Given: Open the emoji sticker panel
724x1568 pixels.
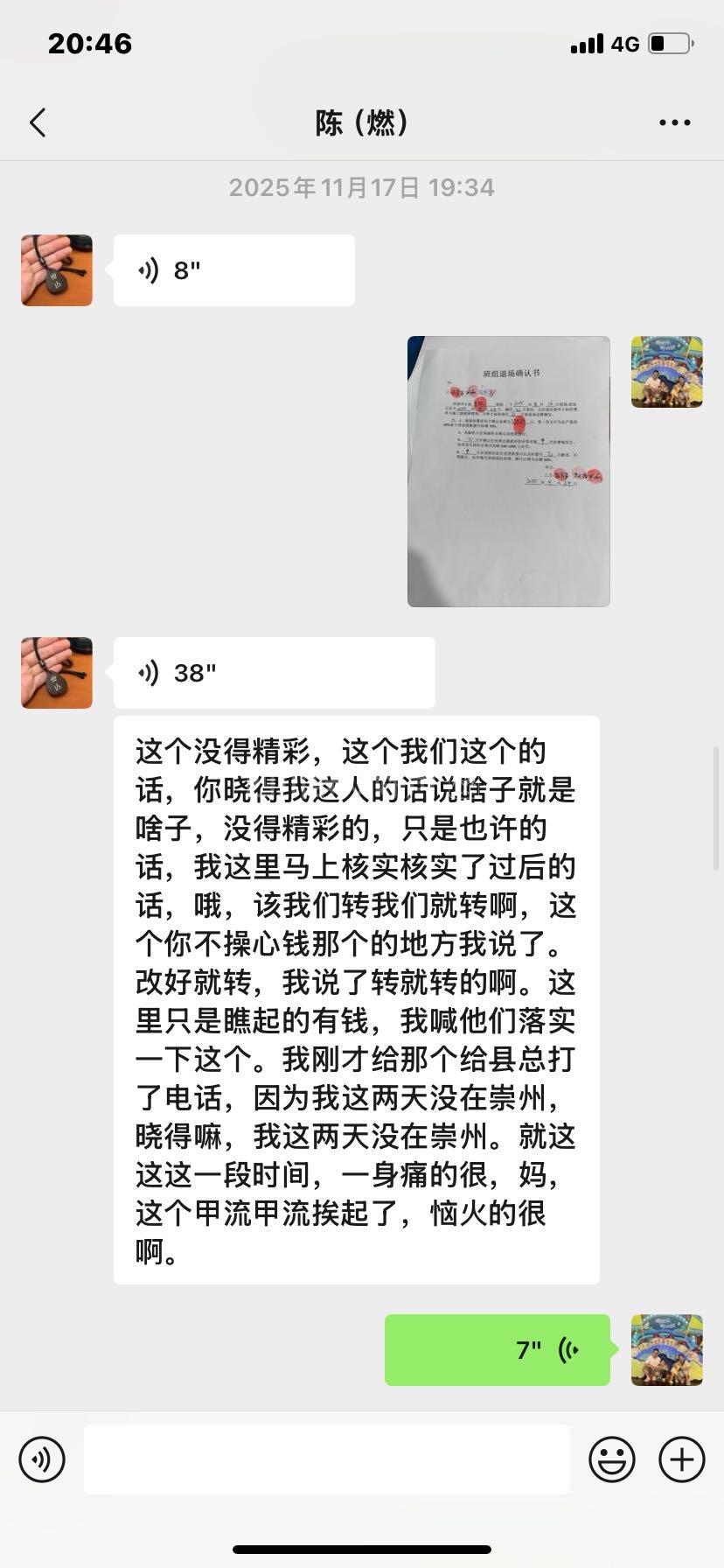Looking at the screenshot, I should click(611, 1459).
